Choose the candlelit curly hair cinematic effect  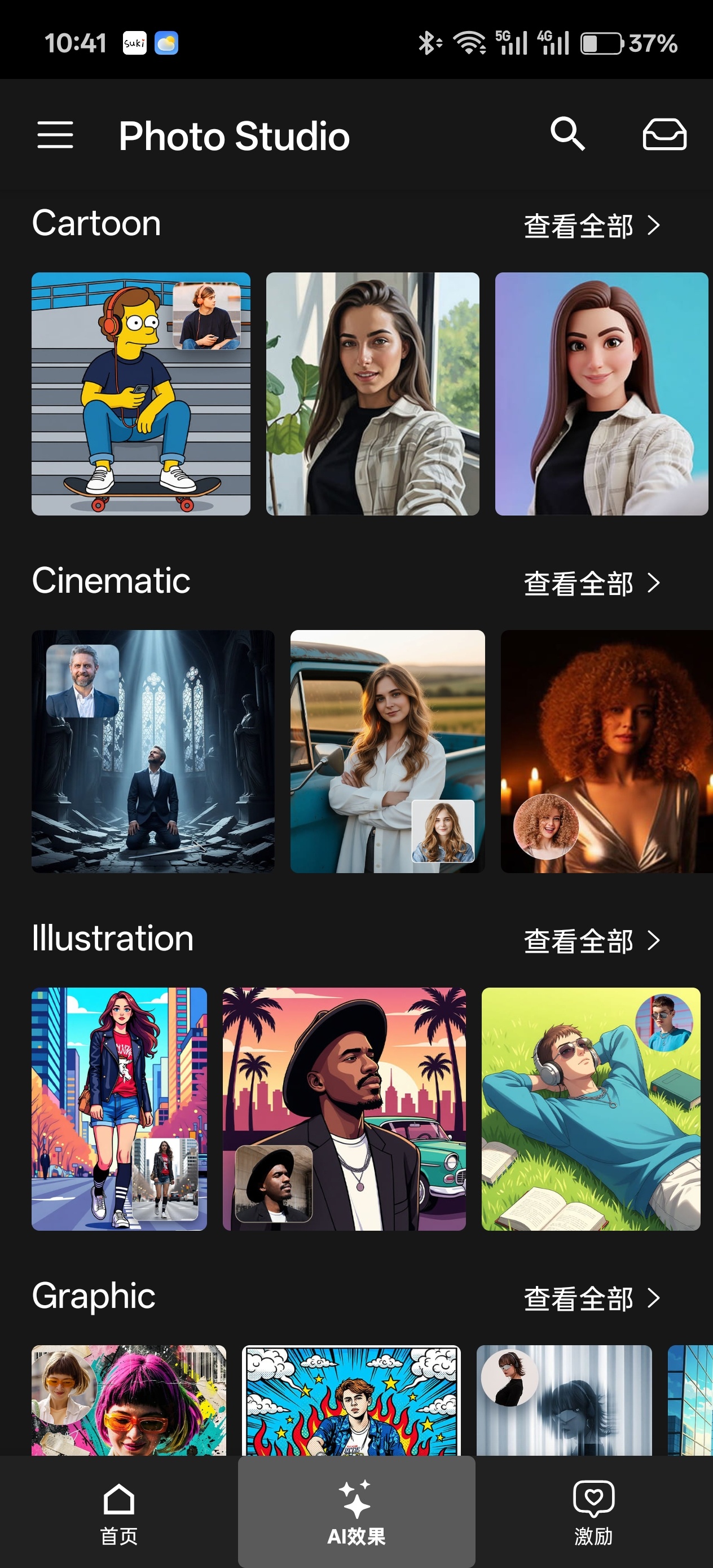click(x=606, y=751)
